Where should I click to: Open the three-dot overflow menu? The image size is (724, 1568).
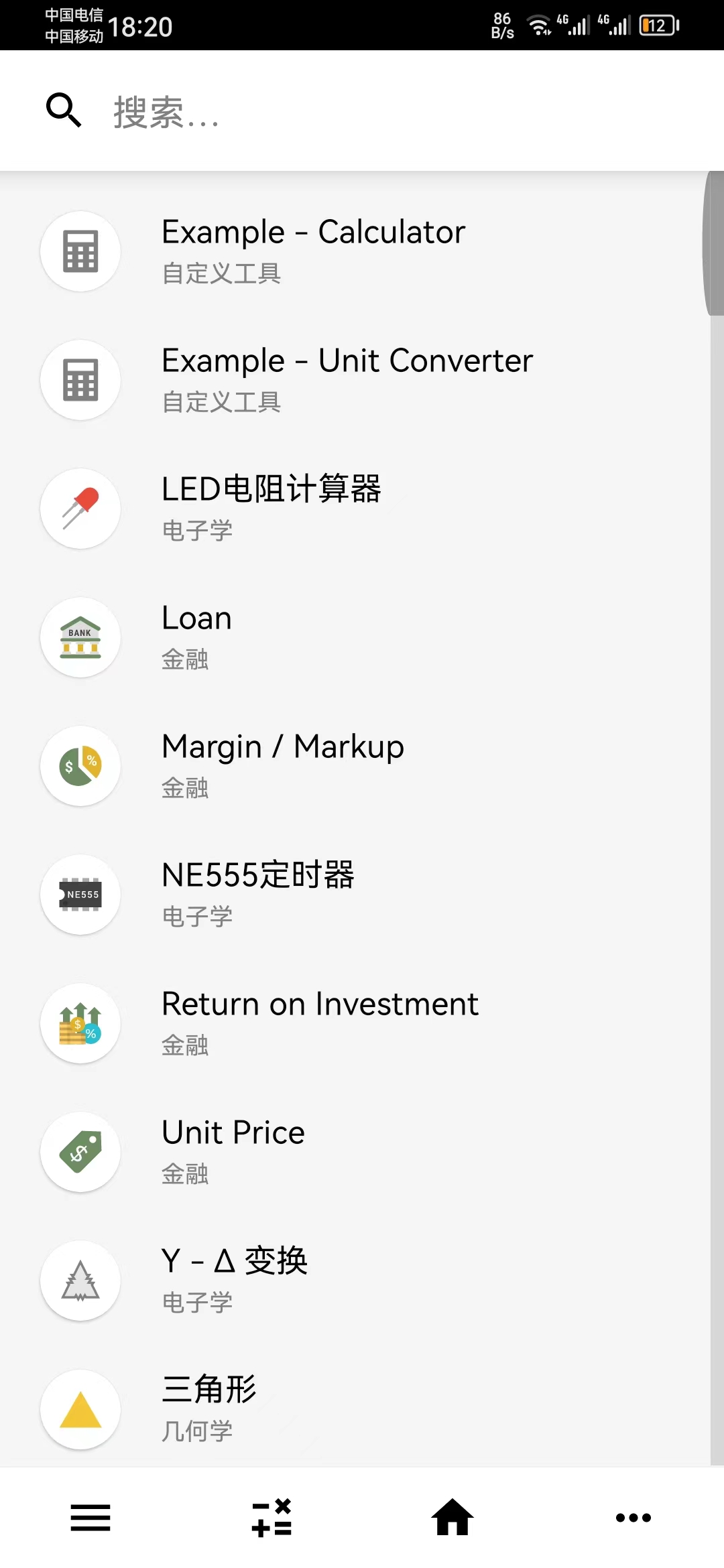pos(633,1518)
